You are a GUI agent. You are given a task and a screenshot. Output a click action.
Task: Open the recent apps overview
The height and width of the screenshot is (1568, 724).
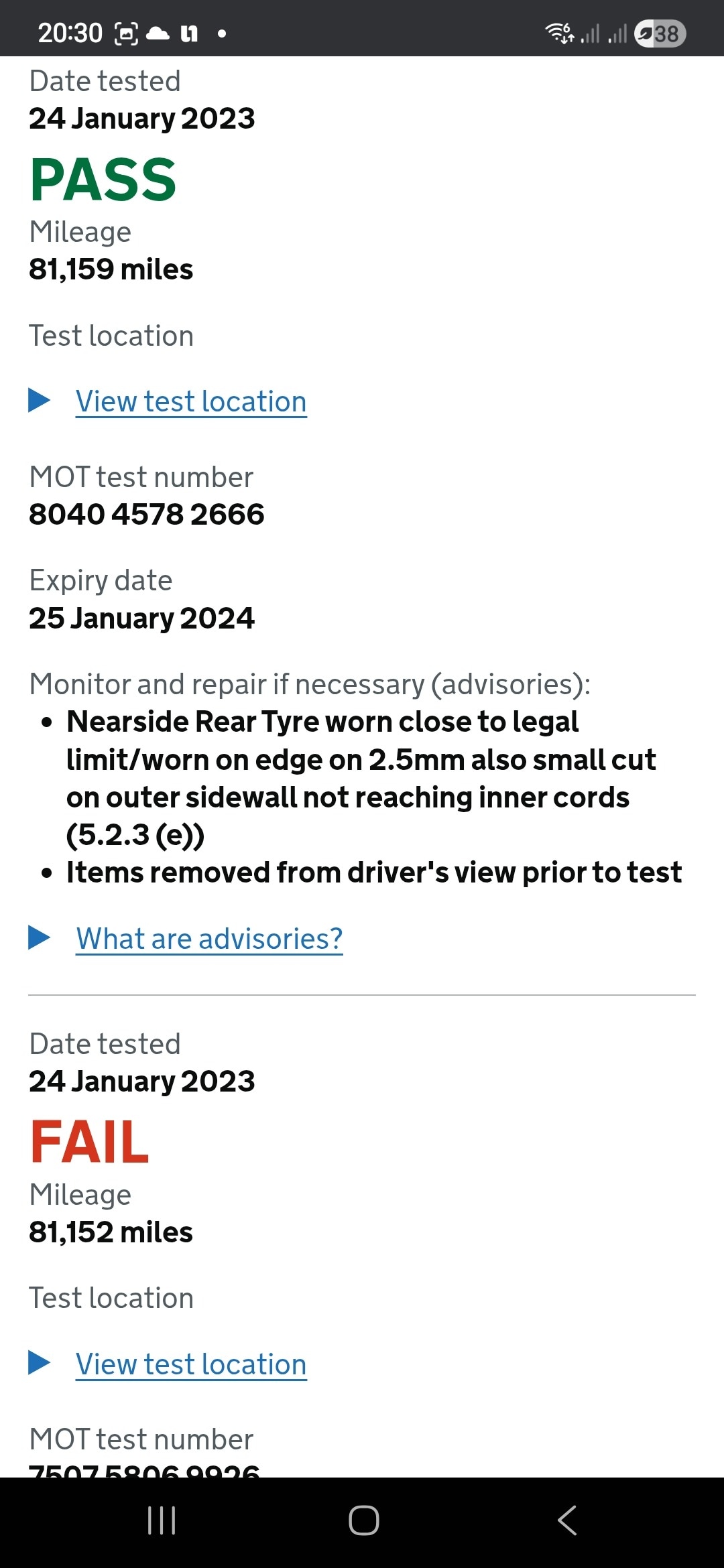[161, 1520]
